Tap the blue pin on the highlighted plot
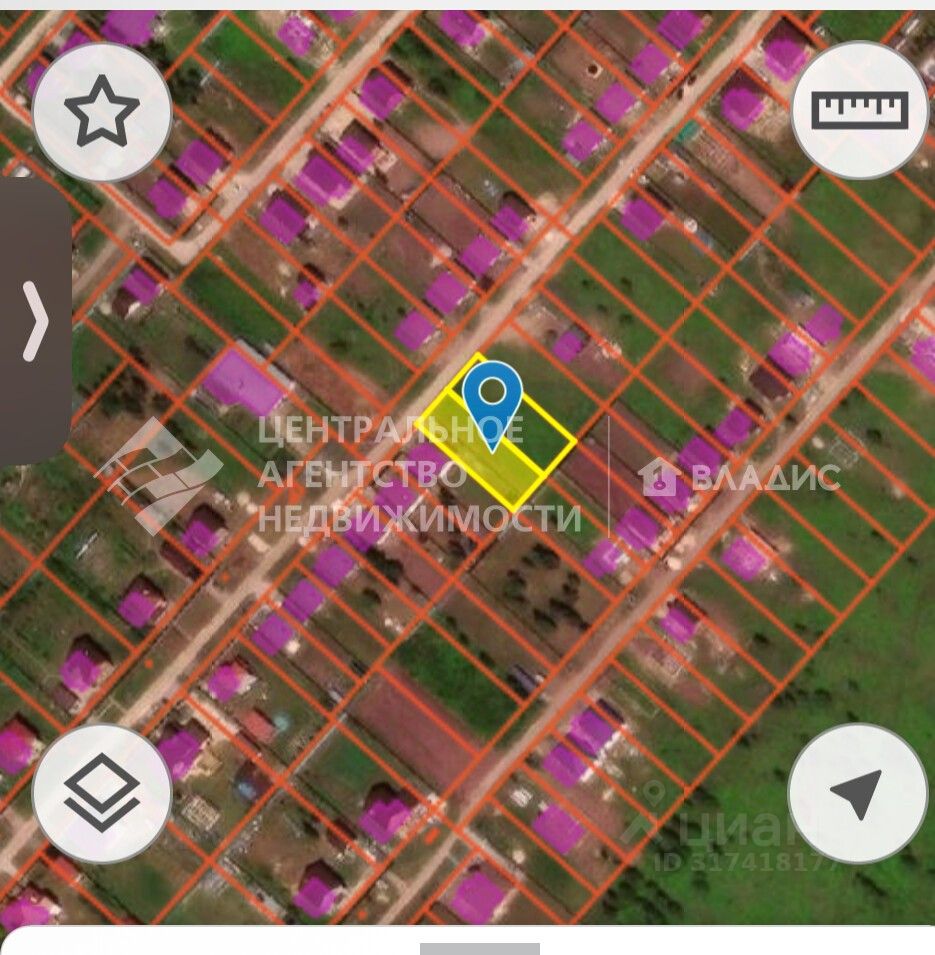This screenshot has width=935, height=955. tap(493, 399)
